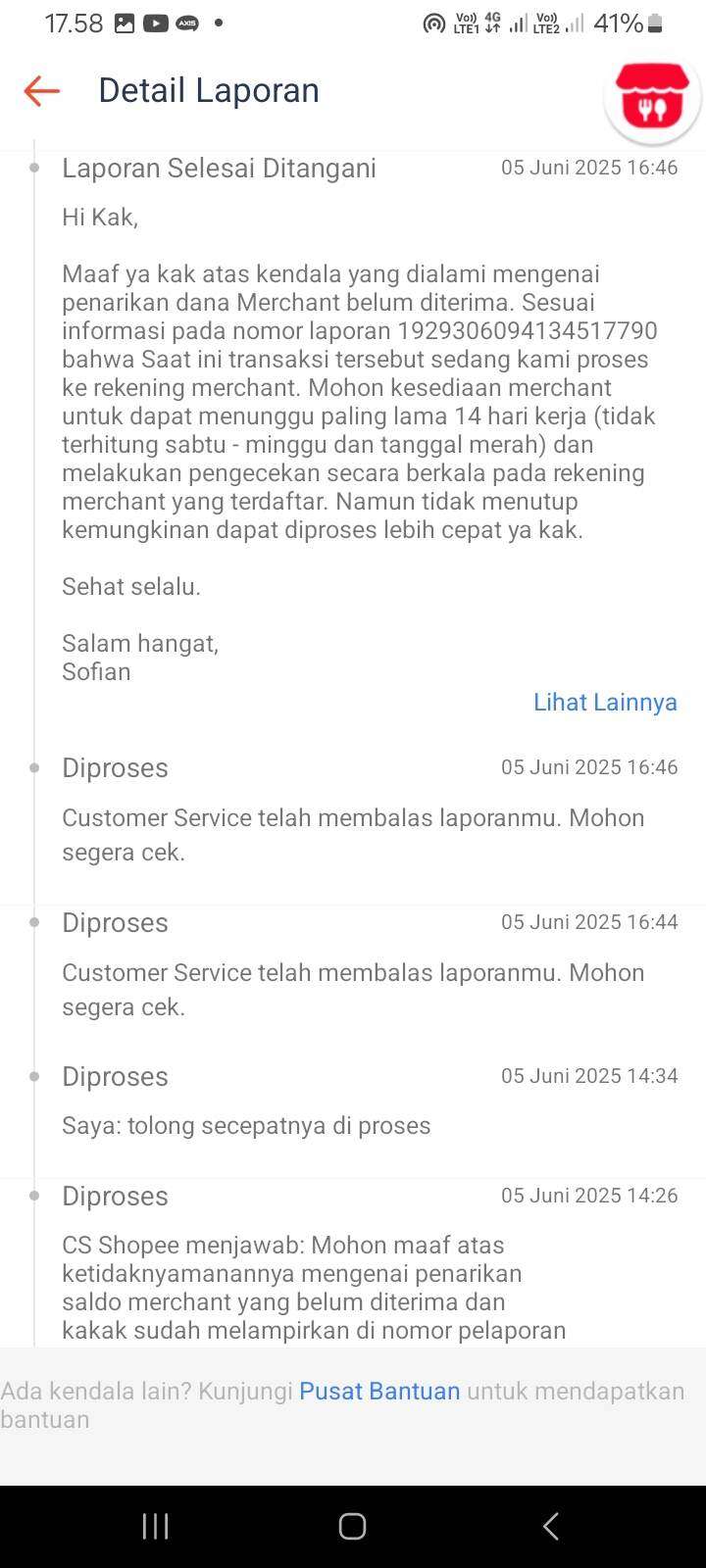Open the Pusat Bantuan help center link
The width and height of the screenshot is (706, 1568).
point(379,1391)
